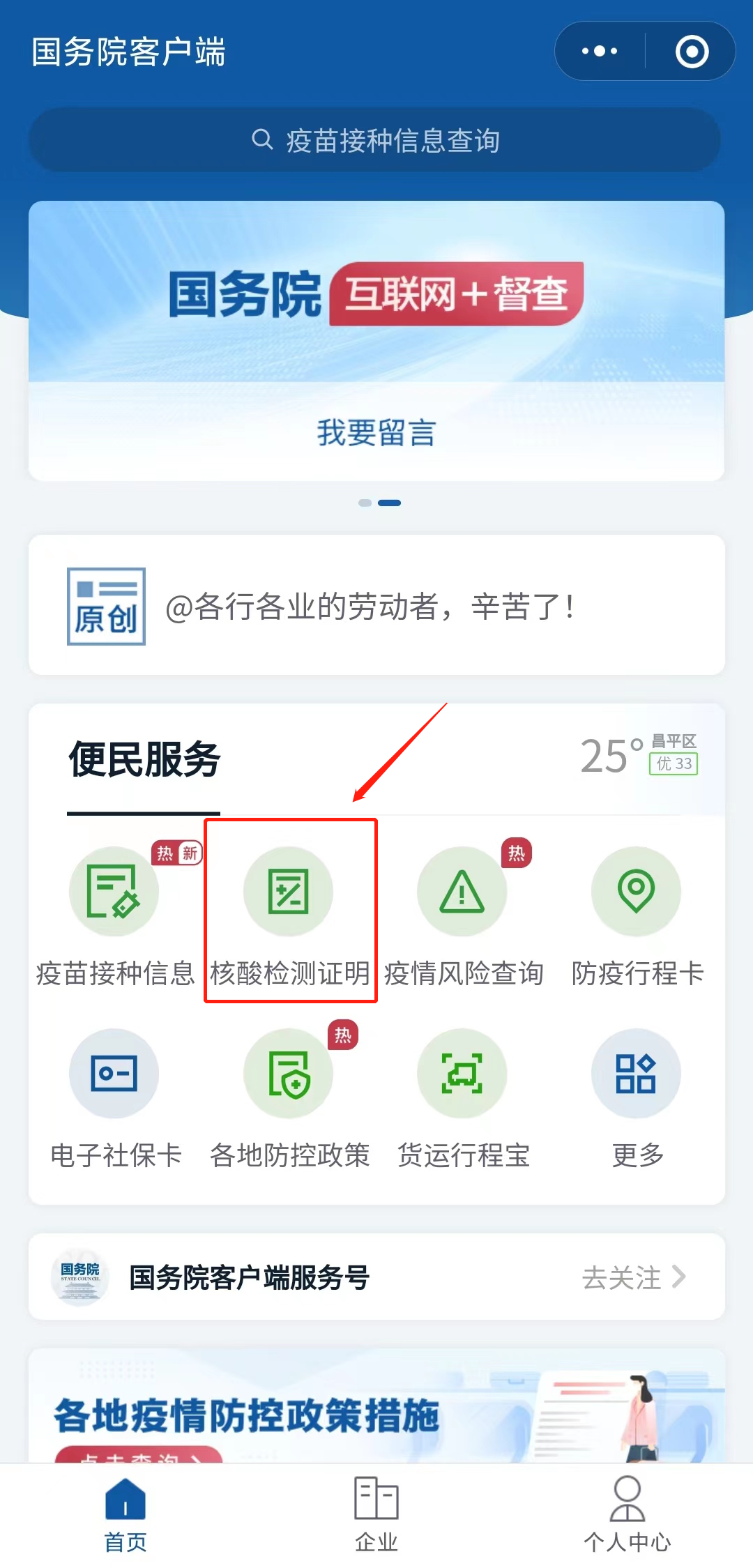Close the mini program via circle icon
The width and height of the screenshot is (753, 1568).
[x=692, y=52]
